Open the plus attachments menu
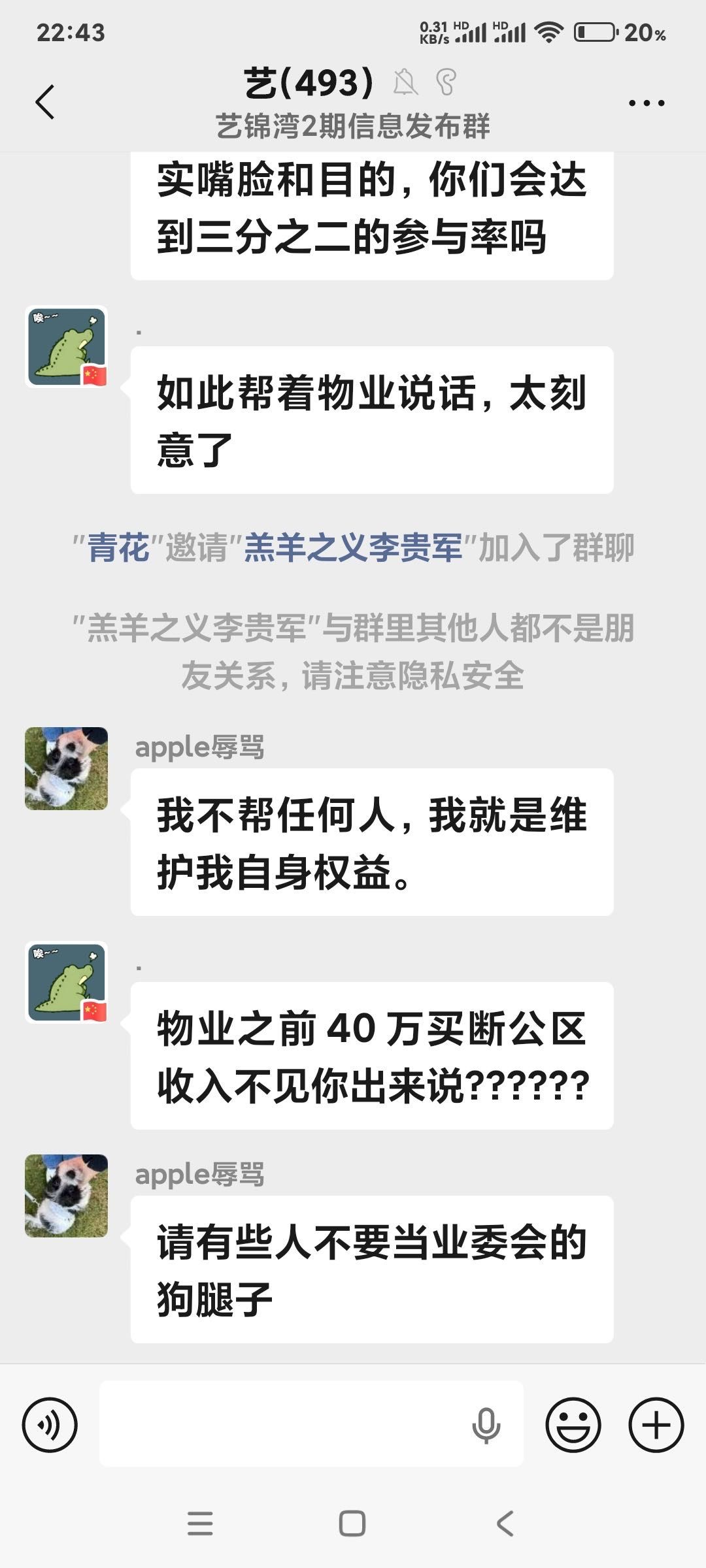706x1568 pixels. (x=656, y=1425)
